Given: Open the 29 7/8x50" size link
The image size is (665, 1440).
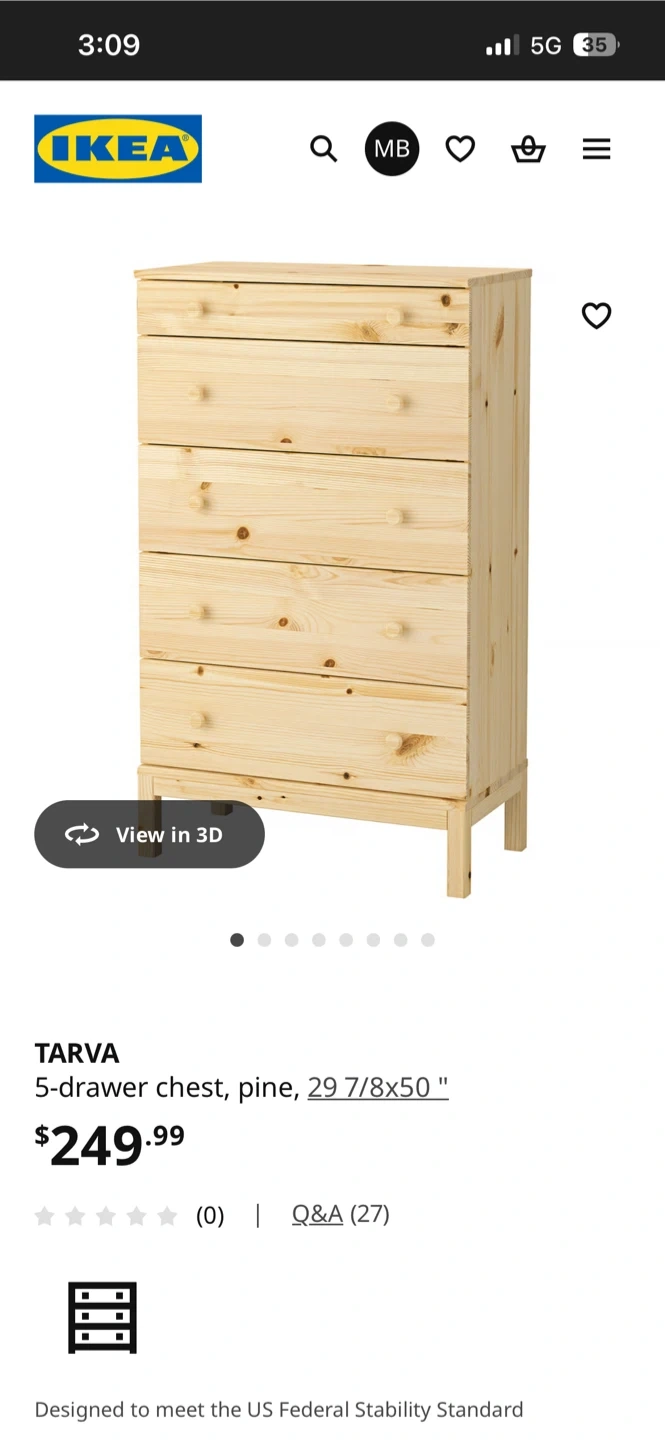Looking at the screenshot, I should [x=378, y=1087].
